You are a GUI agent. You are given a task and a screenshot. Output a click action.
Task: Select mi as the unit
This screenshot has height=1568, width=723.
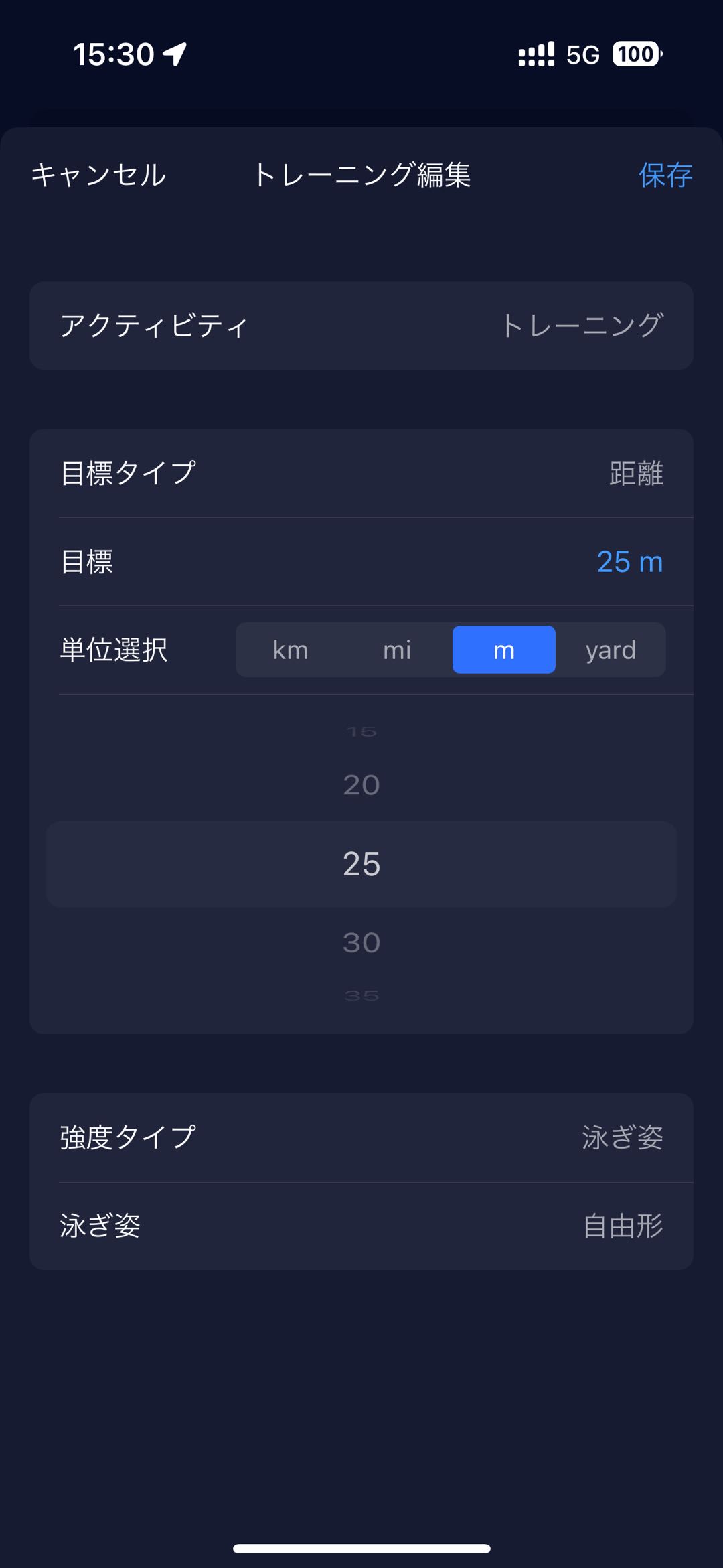pyautogui.click(x=397, y=650)
